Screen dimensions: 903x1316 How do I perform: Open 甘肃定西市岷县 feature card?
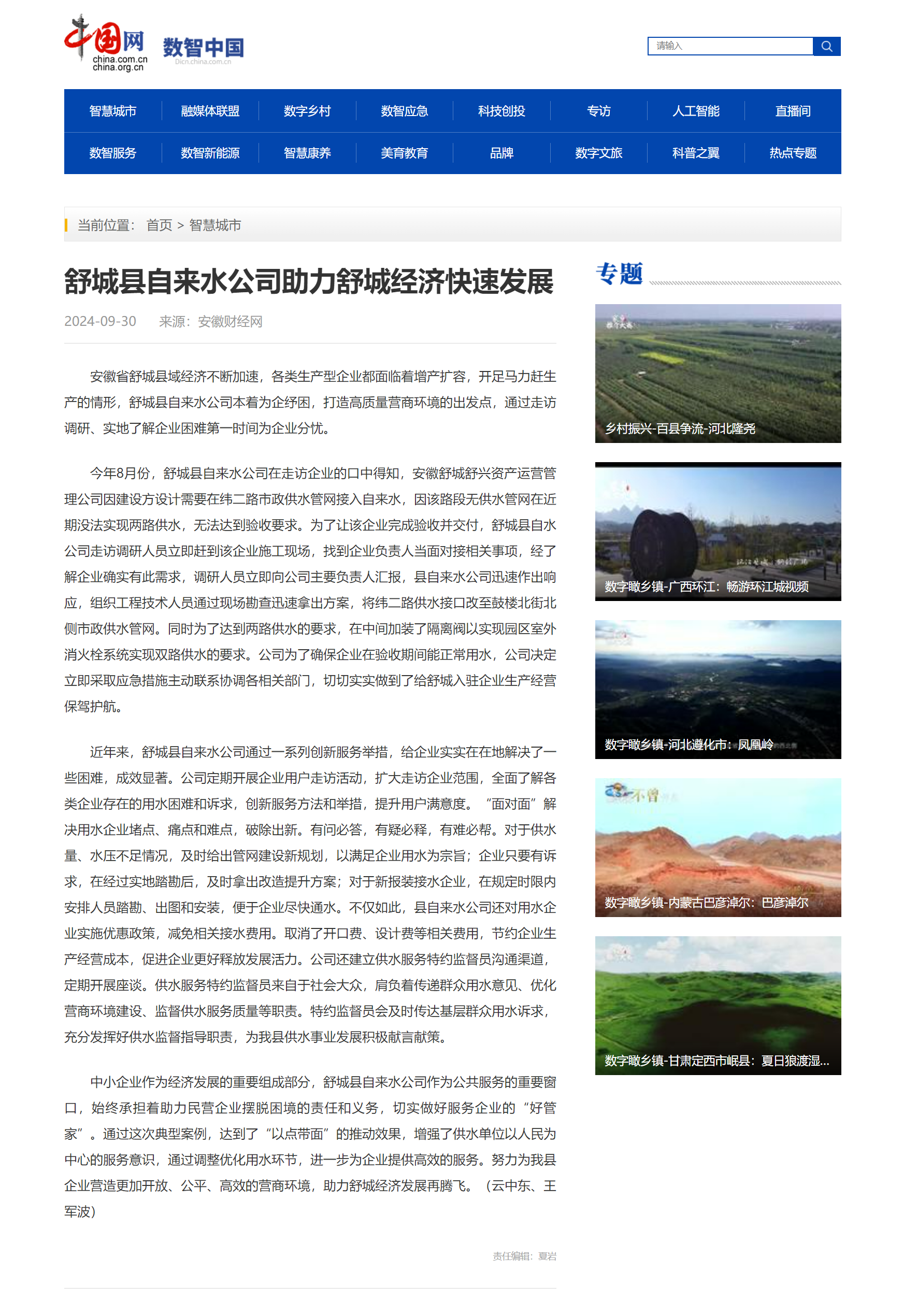tap(718, 1005)
